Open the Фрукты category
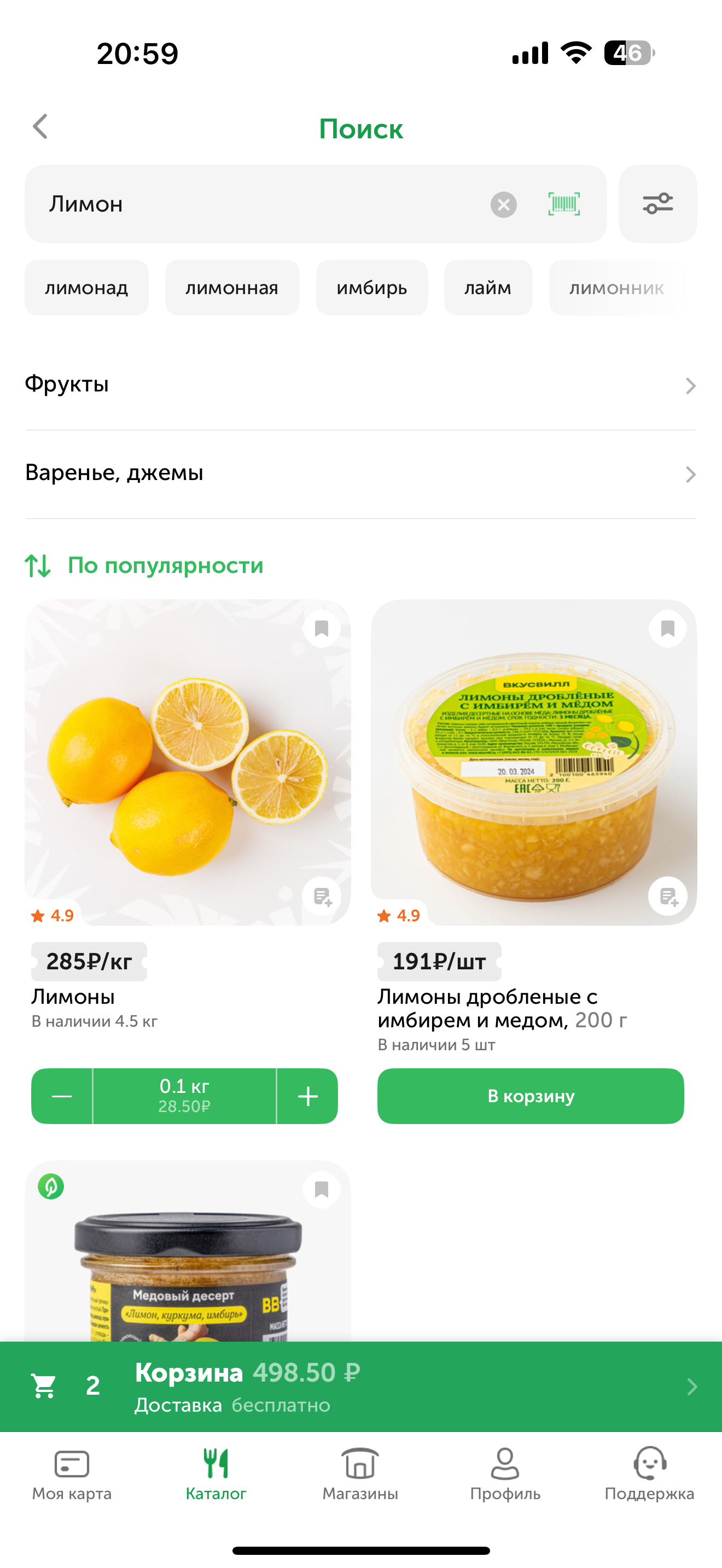 tap(360, 385)
